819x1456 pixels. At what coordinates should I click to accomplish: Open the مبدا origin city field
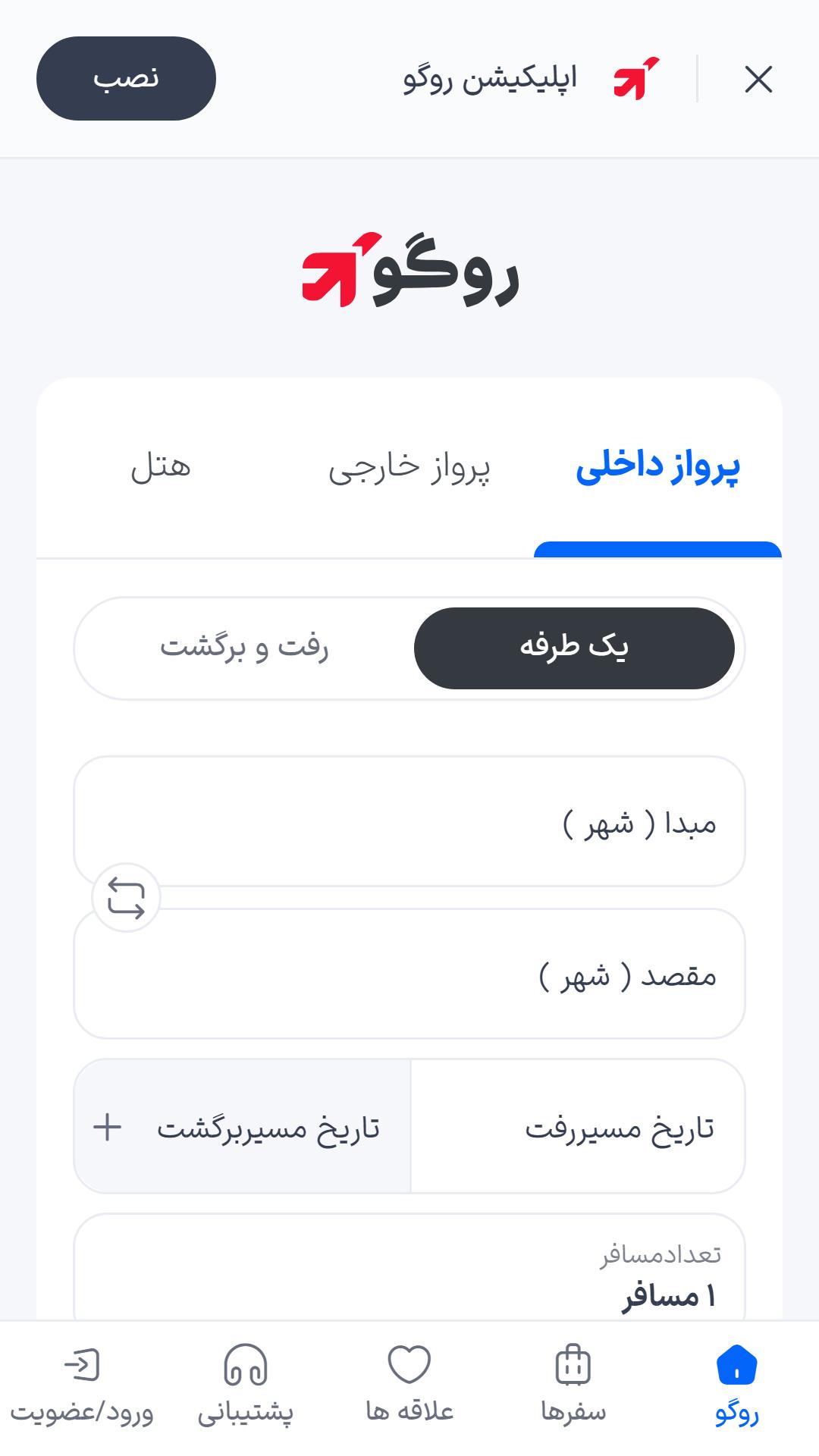click(x=409, y=821)
